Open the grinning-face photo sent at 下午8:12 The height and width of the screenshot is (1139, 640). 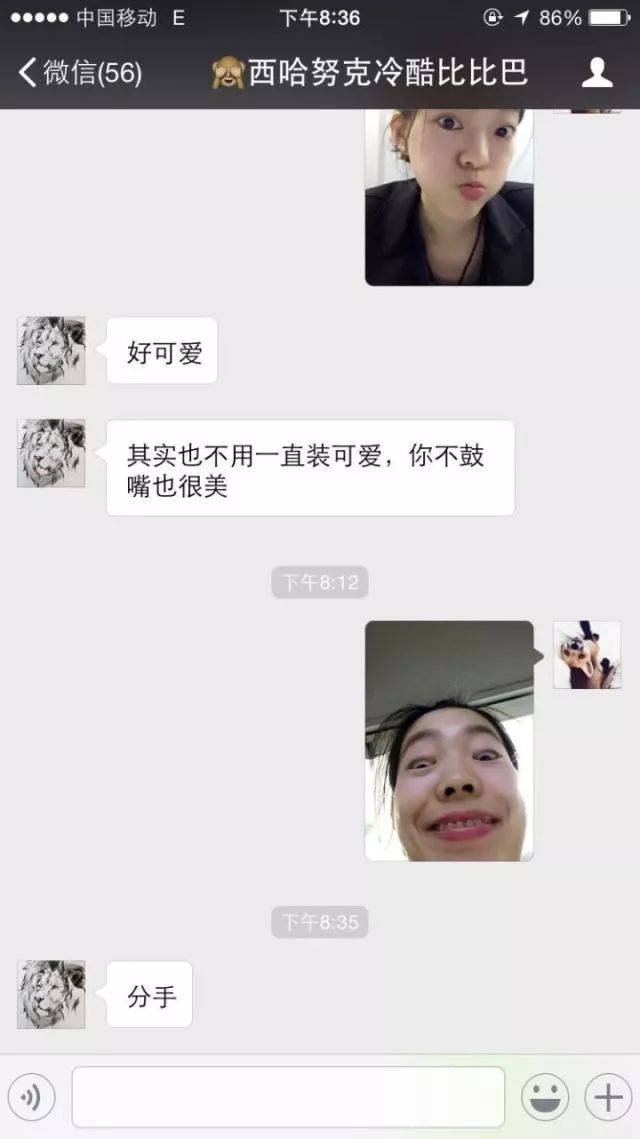(449, 740)
